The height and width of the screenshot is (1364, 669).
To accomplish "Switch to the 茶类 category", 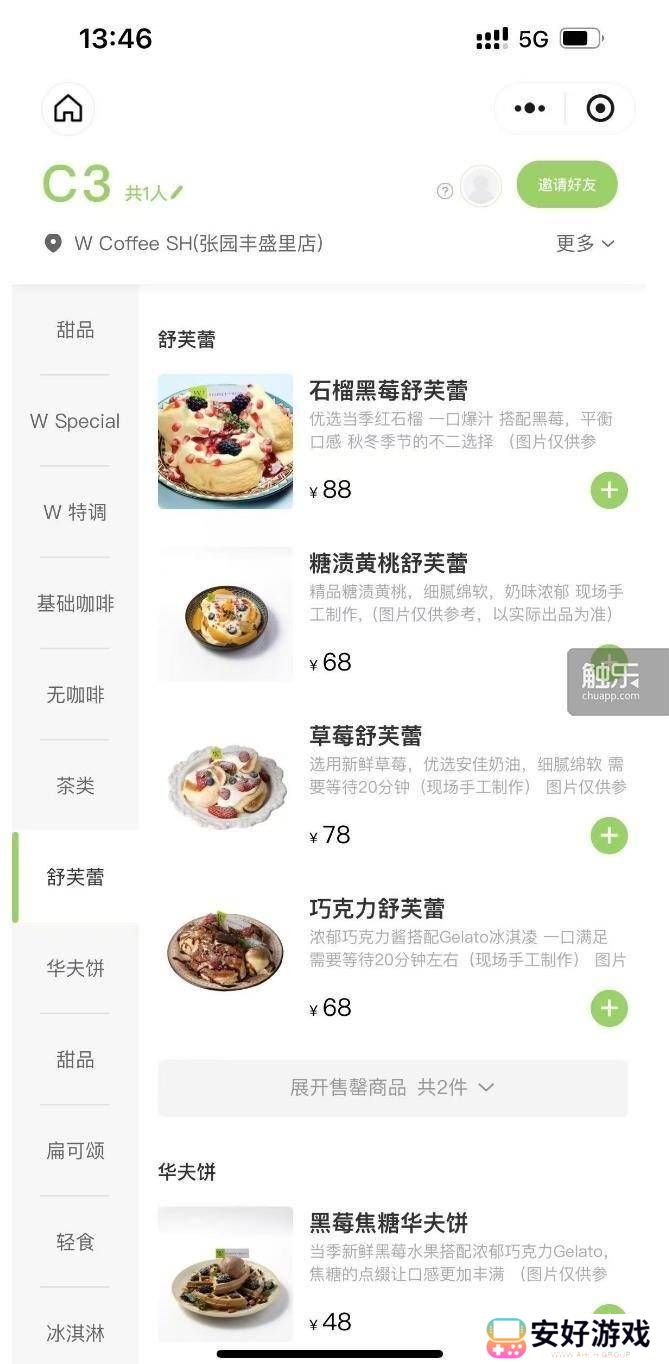I will (75, 786).
